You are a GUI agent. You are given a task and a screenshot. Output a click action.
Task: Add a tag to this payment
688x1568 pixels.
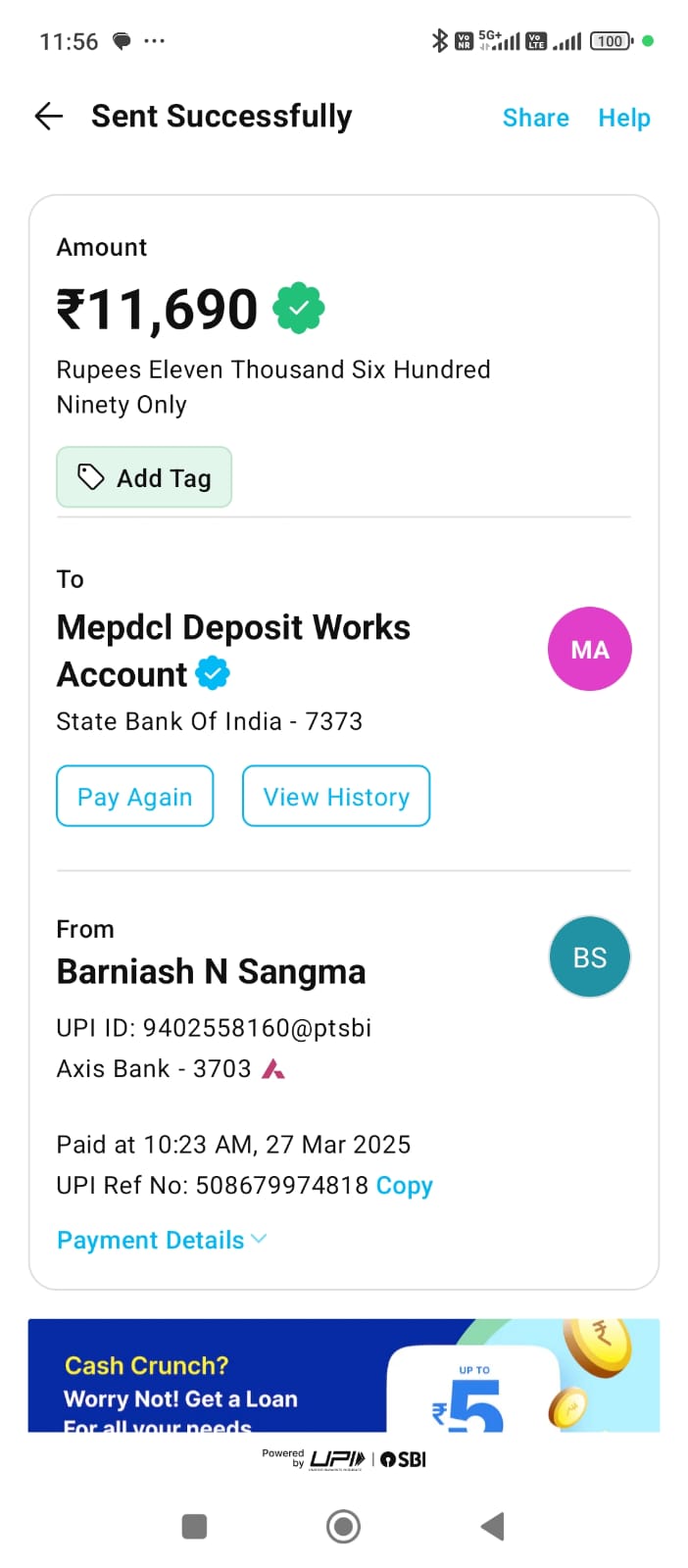pos(144,477)
